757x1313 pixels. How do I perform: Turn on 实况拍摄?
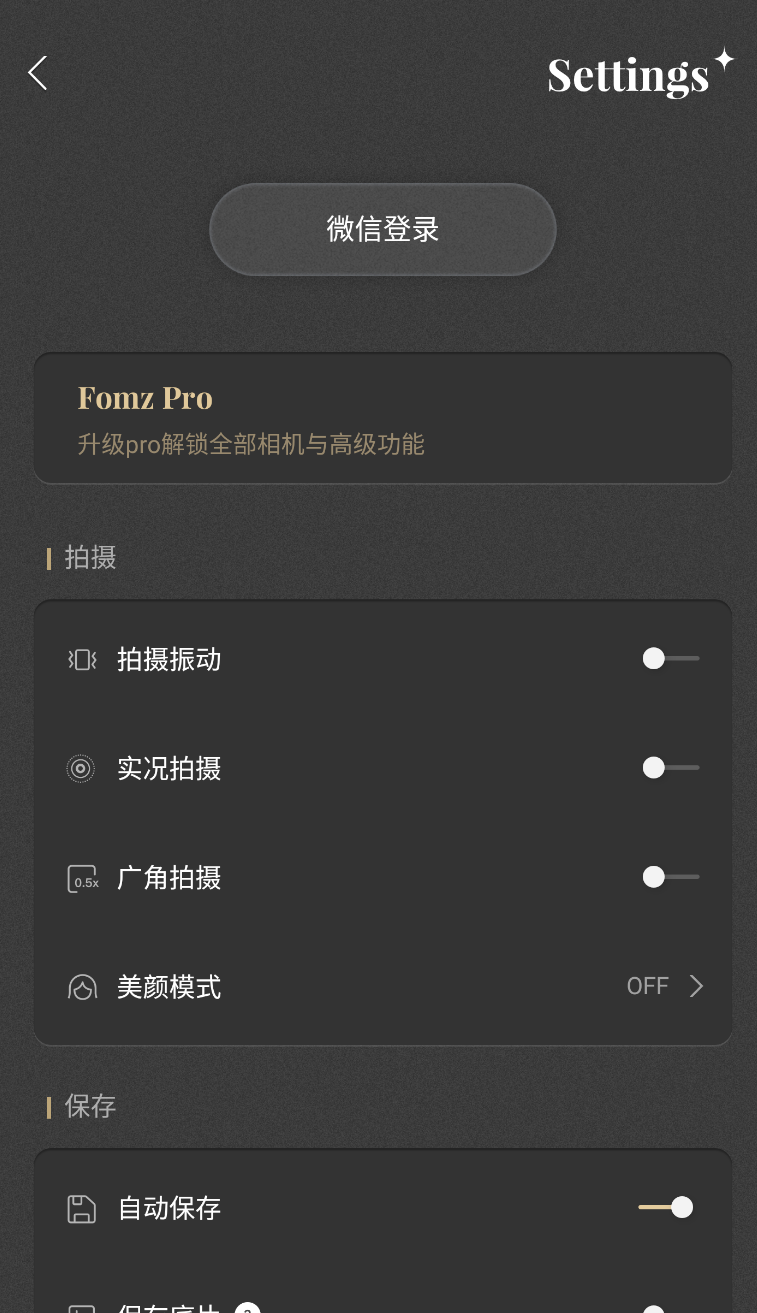670,768
